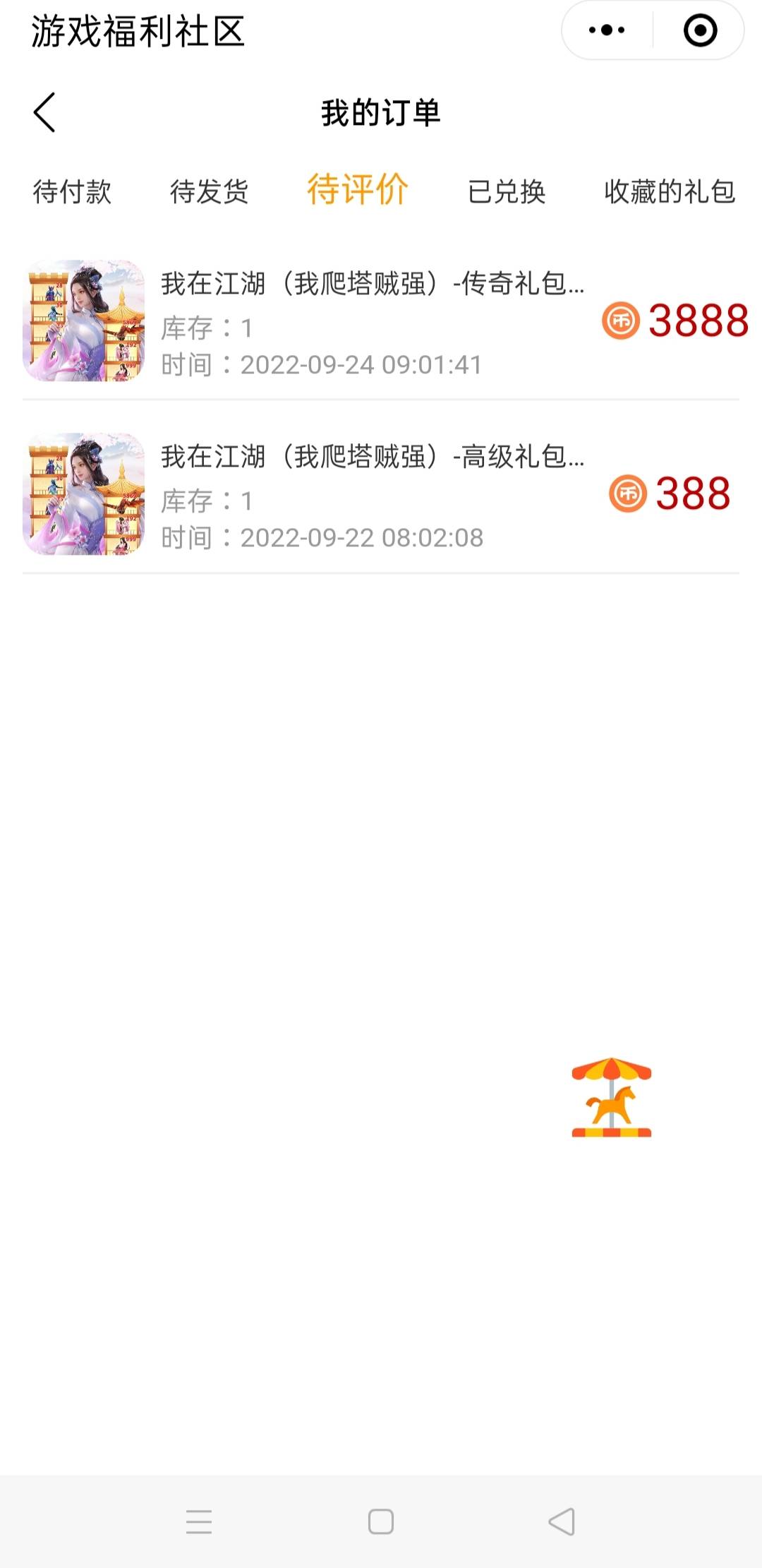Select the 待评价 tab

point(358,190)
